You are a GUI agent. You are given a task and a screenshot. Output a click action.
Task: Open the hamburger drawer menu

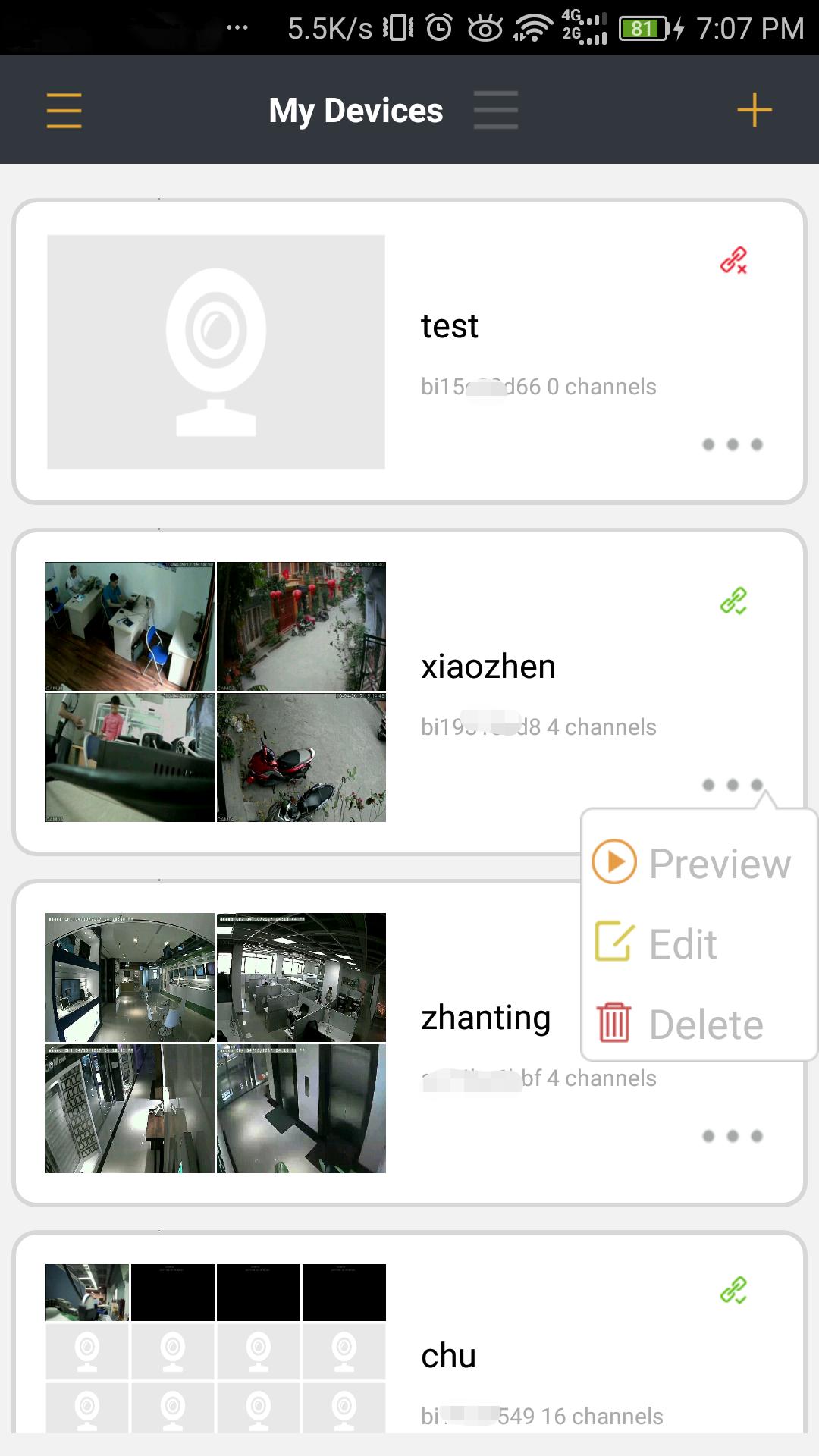tap(64, 111)
